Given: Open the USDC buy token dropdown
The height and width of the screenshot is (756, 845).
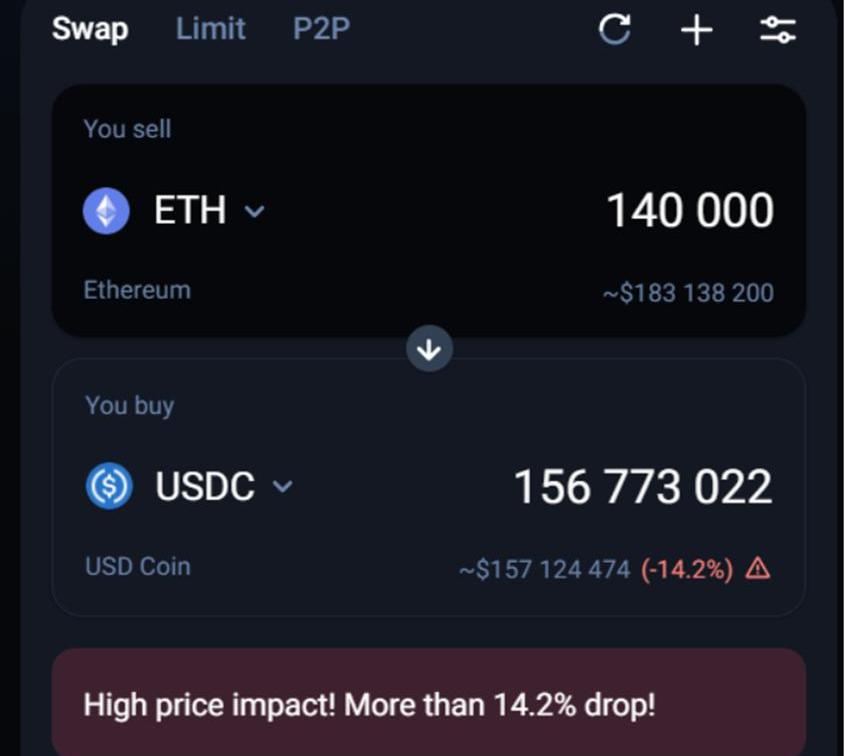Looking at the screenshot, I should click(x=223, y=487).
